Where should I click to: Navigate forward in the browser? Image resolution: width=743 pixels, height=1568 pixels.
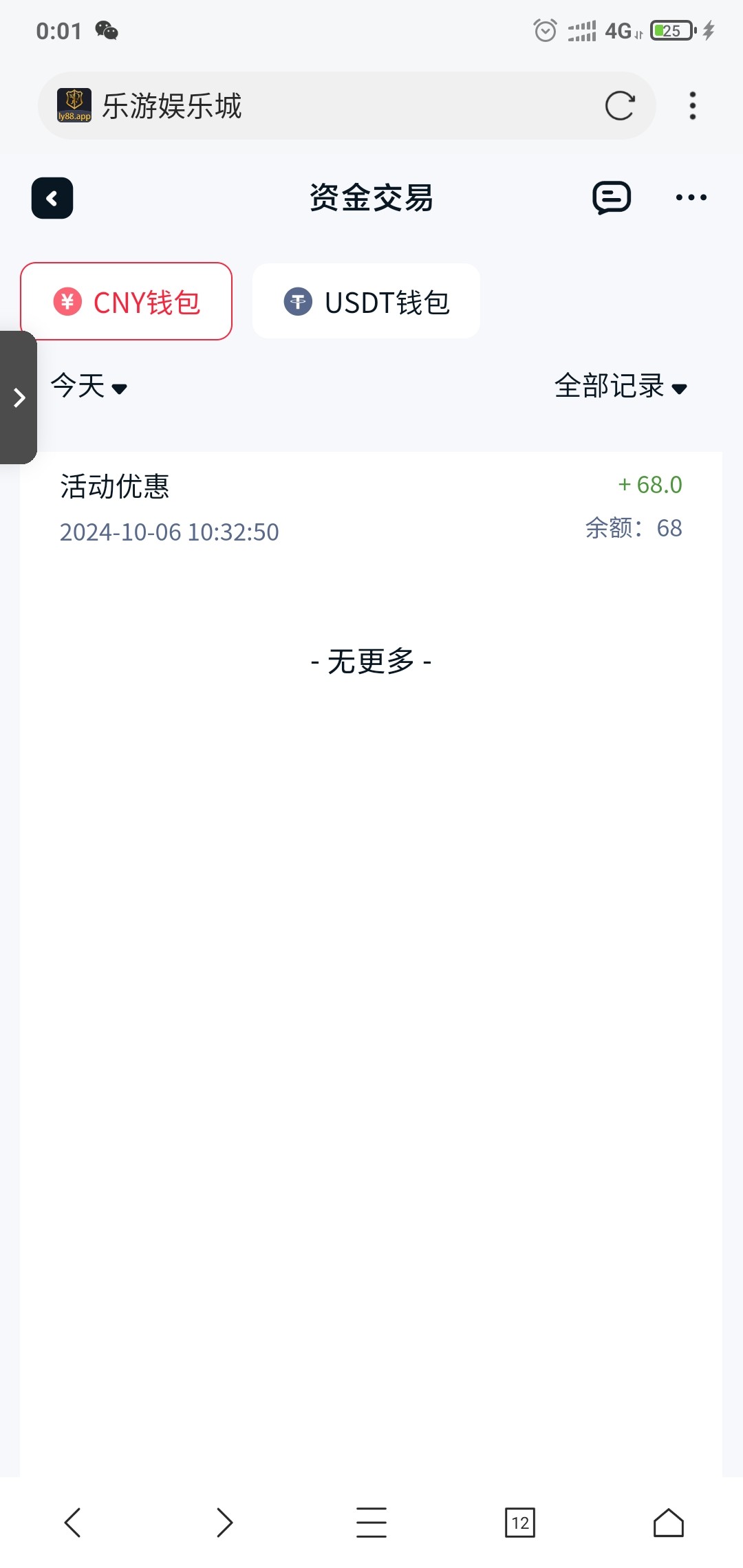[224, 1523]
